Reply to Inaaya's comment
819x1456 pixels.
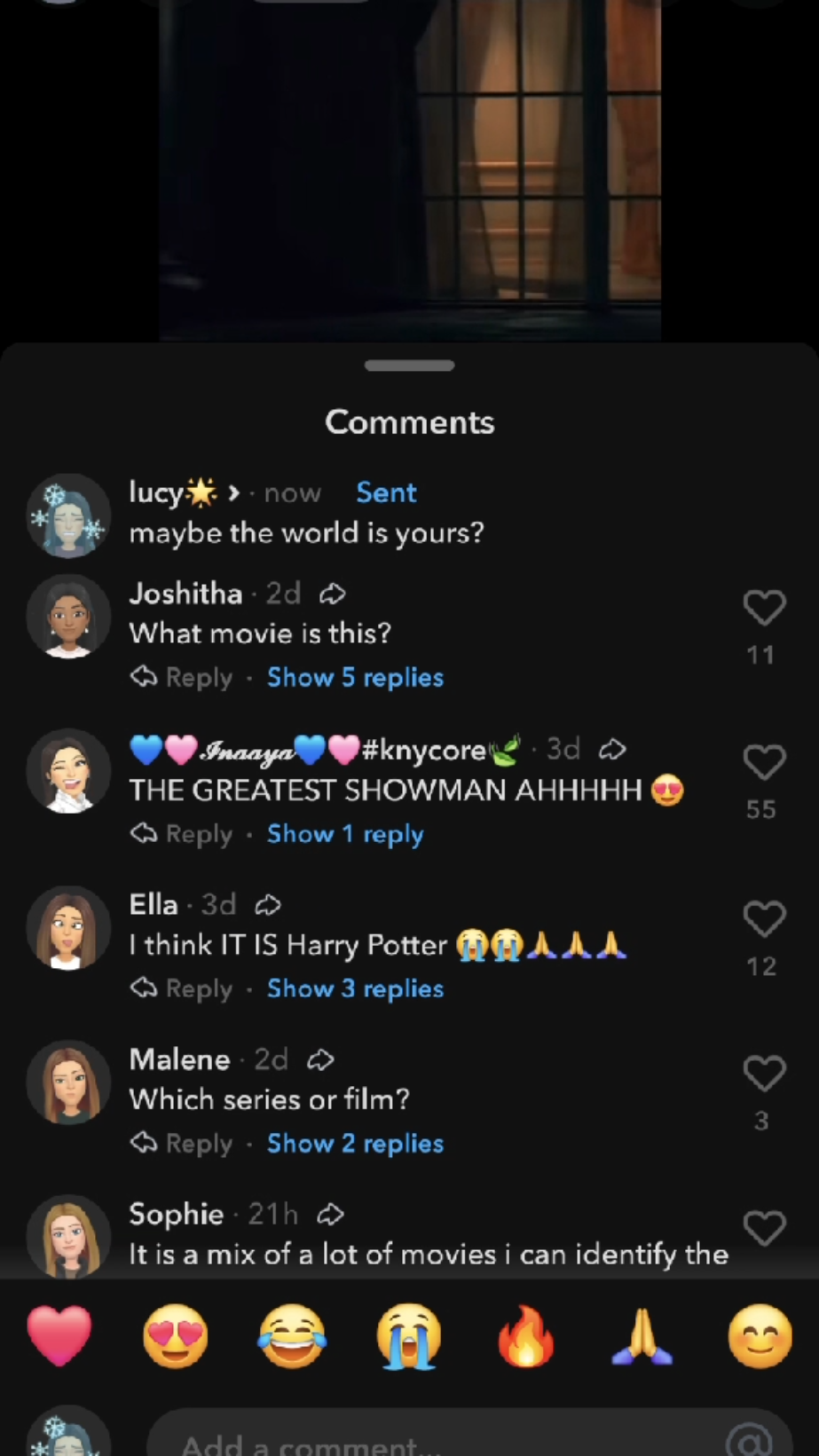click(x=182, y=834)
